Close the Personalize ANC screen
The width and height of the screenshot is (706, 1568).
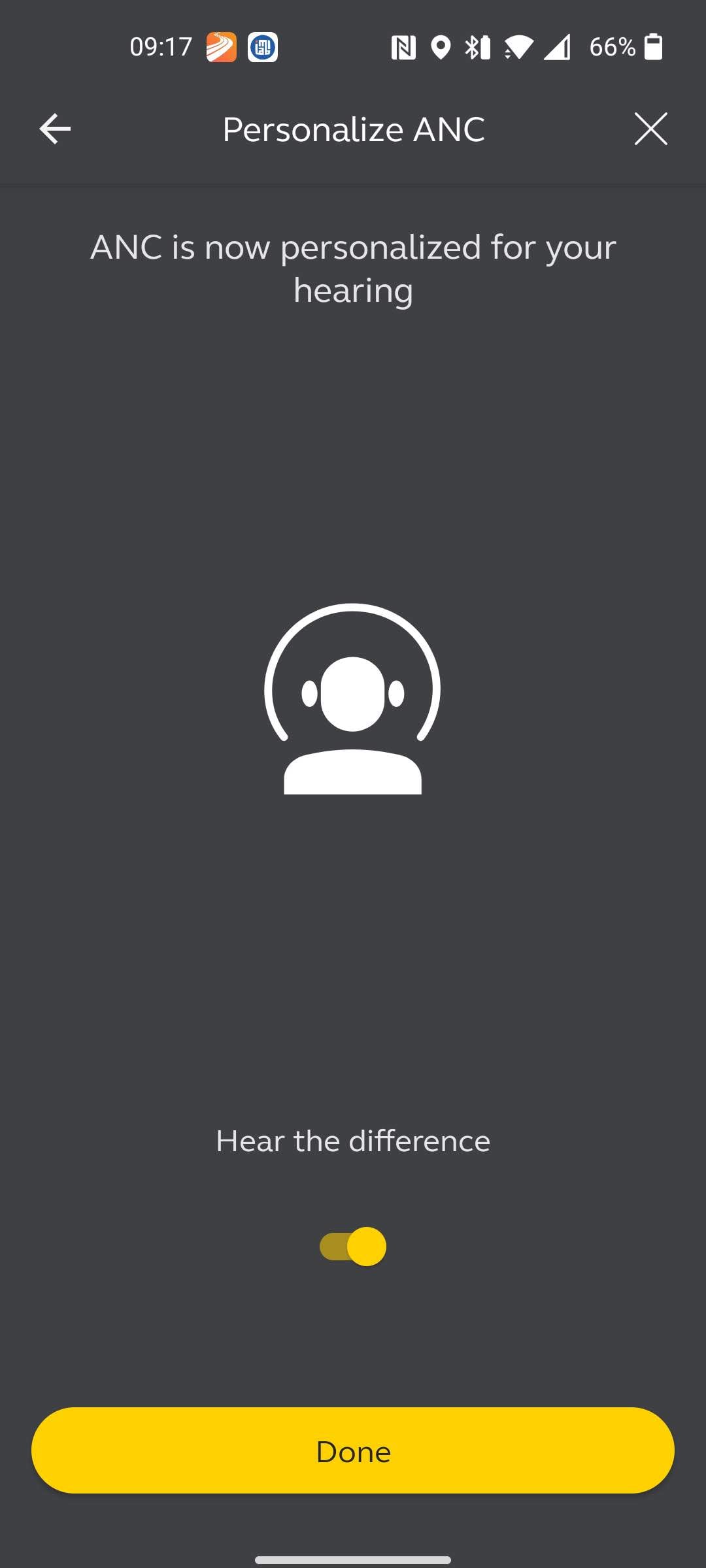click(650, 129)
